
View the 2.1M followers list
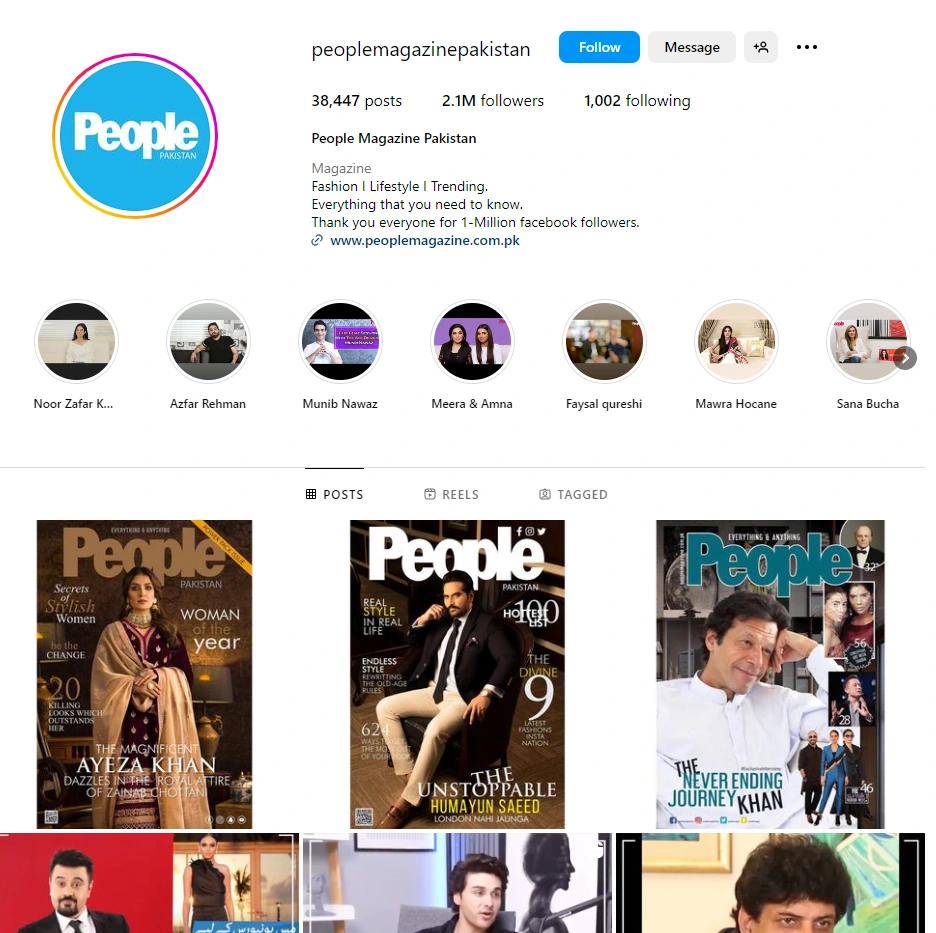pos(493,101)
